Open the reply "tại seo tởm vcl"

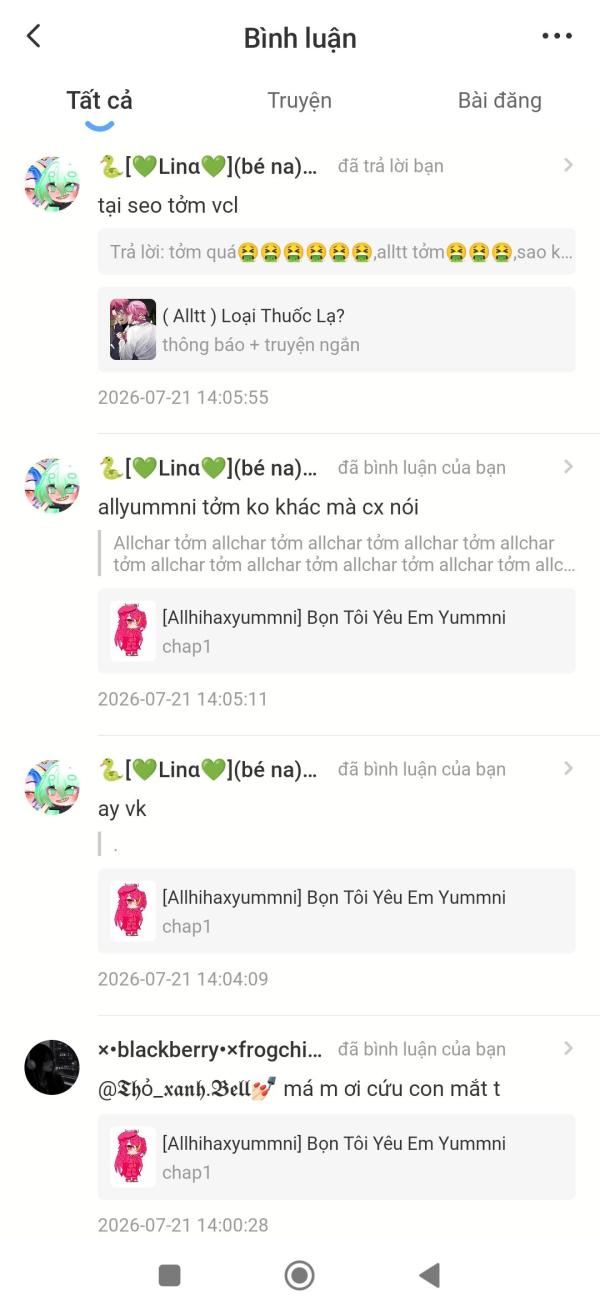[168, 206]
